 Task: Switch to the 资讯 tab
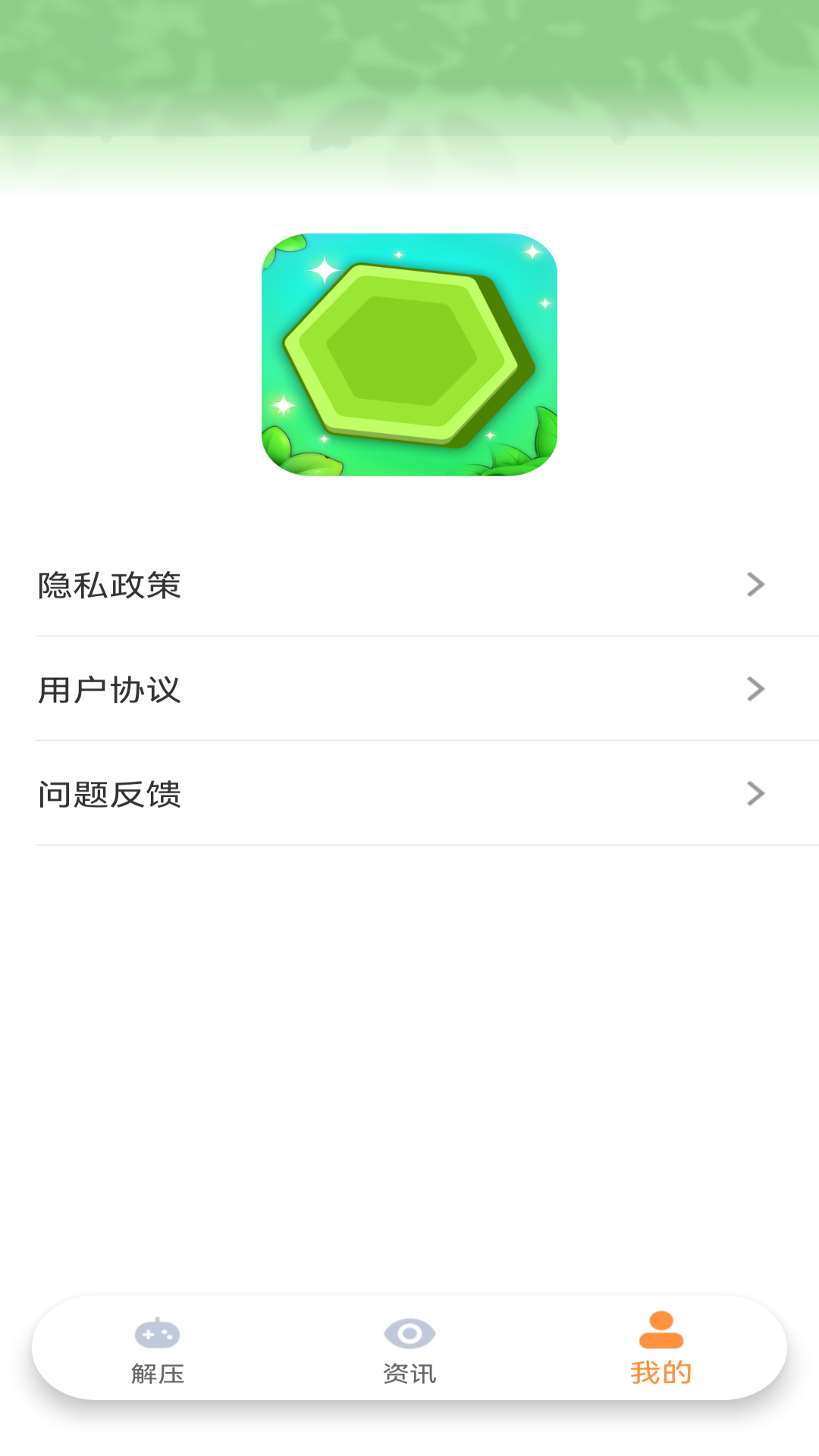click(409, 1350)
